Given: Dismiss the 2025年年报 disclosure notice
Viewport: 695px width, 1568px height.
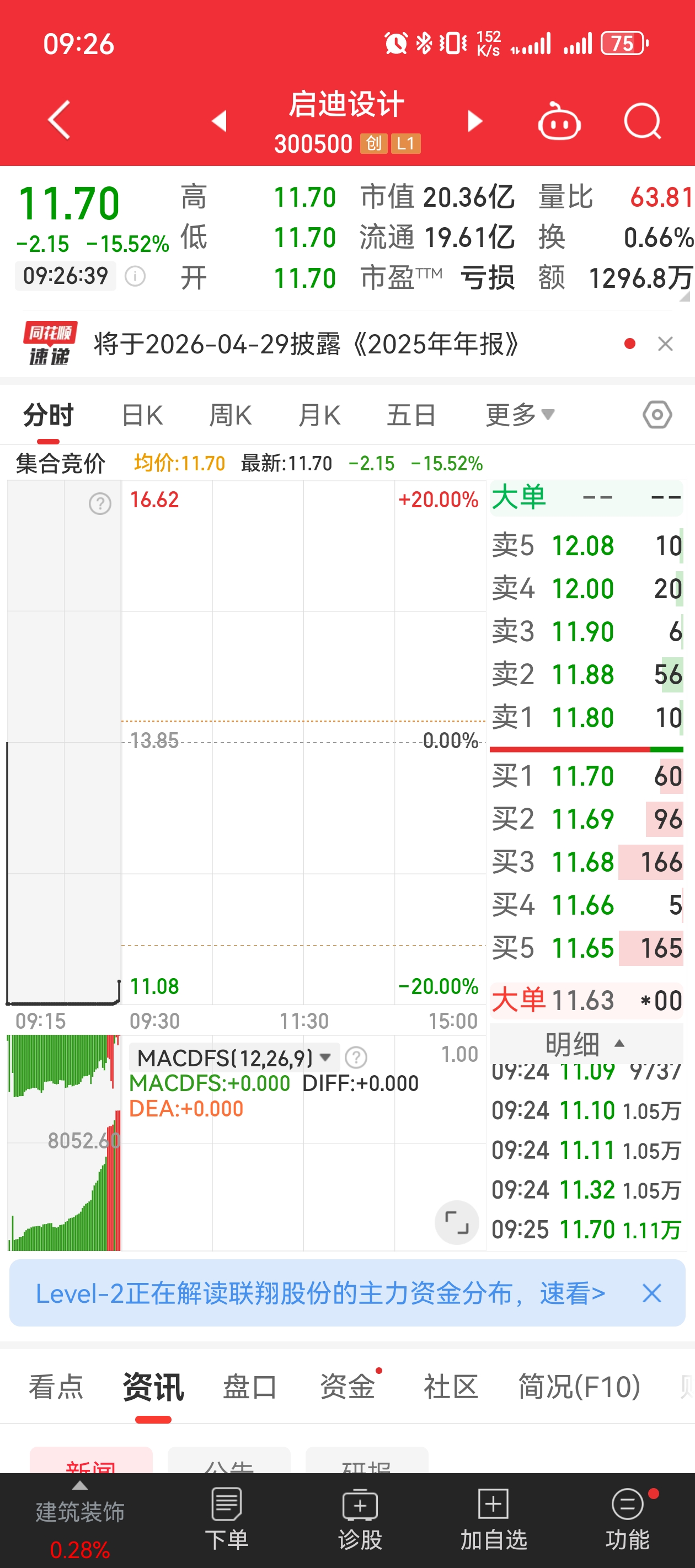Looking at the screenshot, I should click(x=665, y=344).
